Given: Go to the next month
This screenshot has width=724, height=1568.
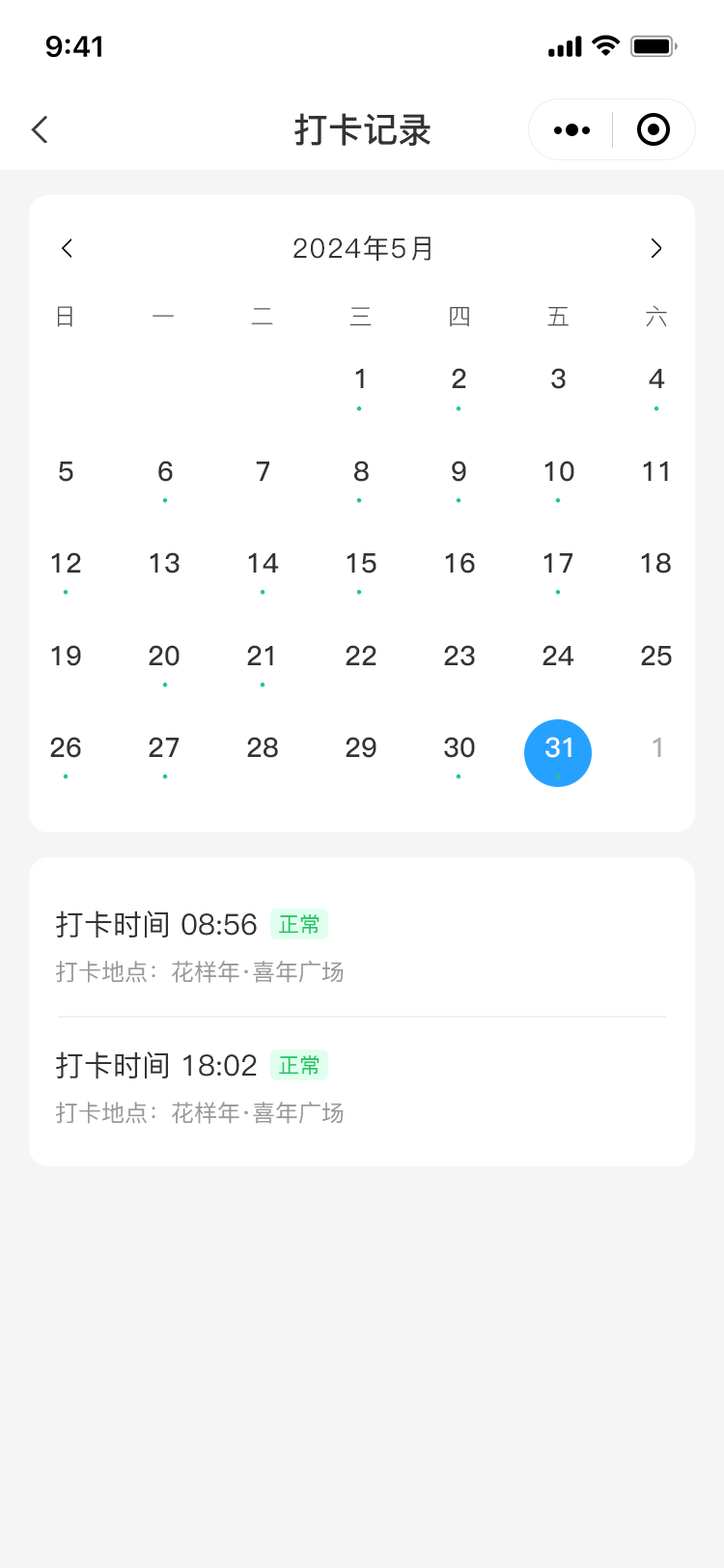Looking at the screenshot, I should pos(656,249).
